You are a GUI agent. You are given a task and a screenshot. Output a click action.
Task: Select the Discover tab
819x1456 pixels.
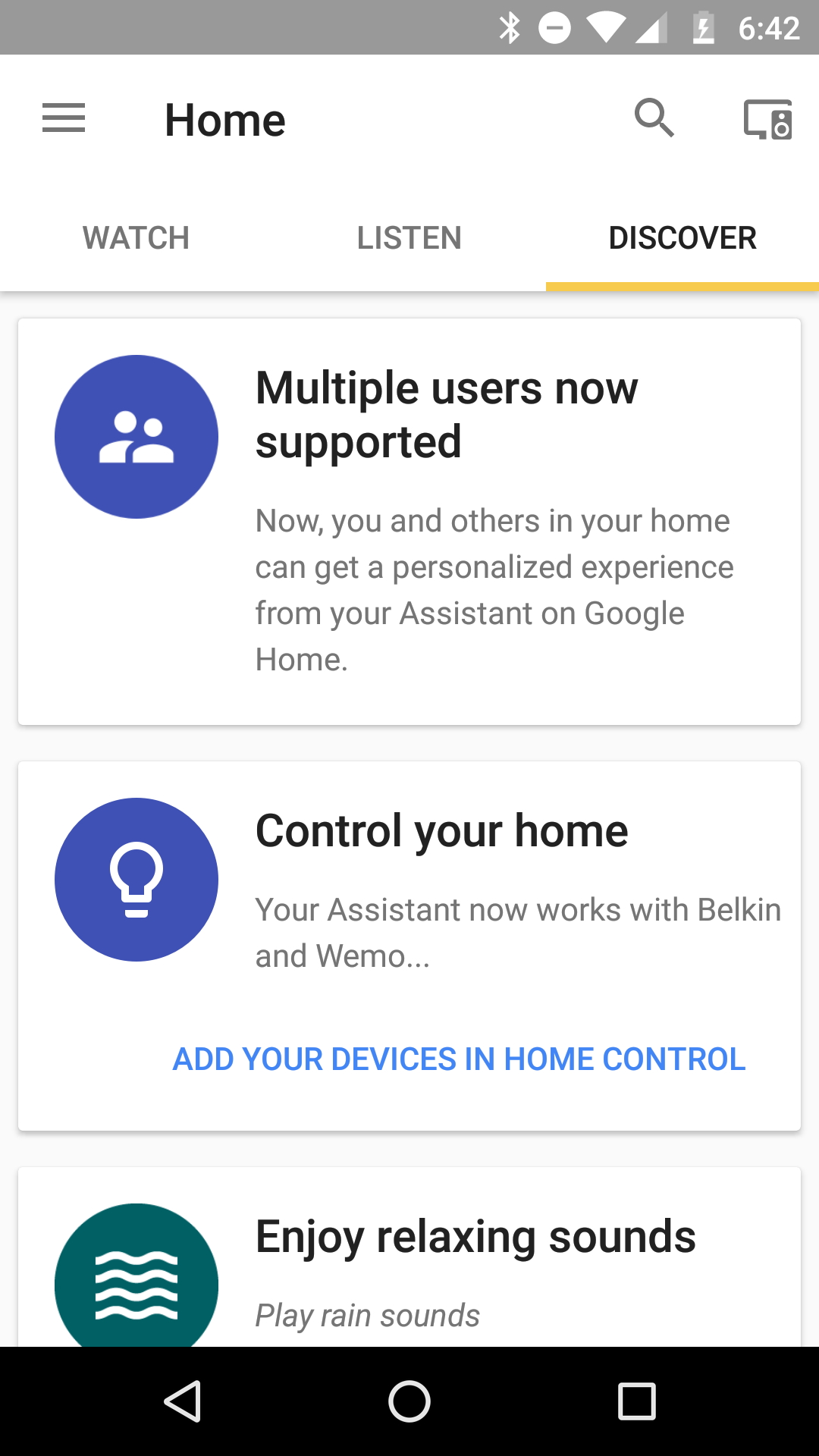pyautogui.click(x=682, y=238)
